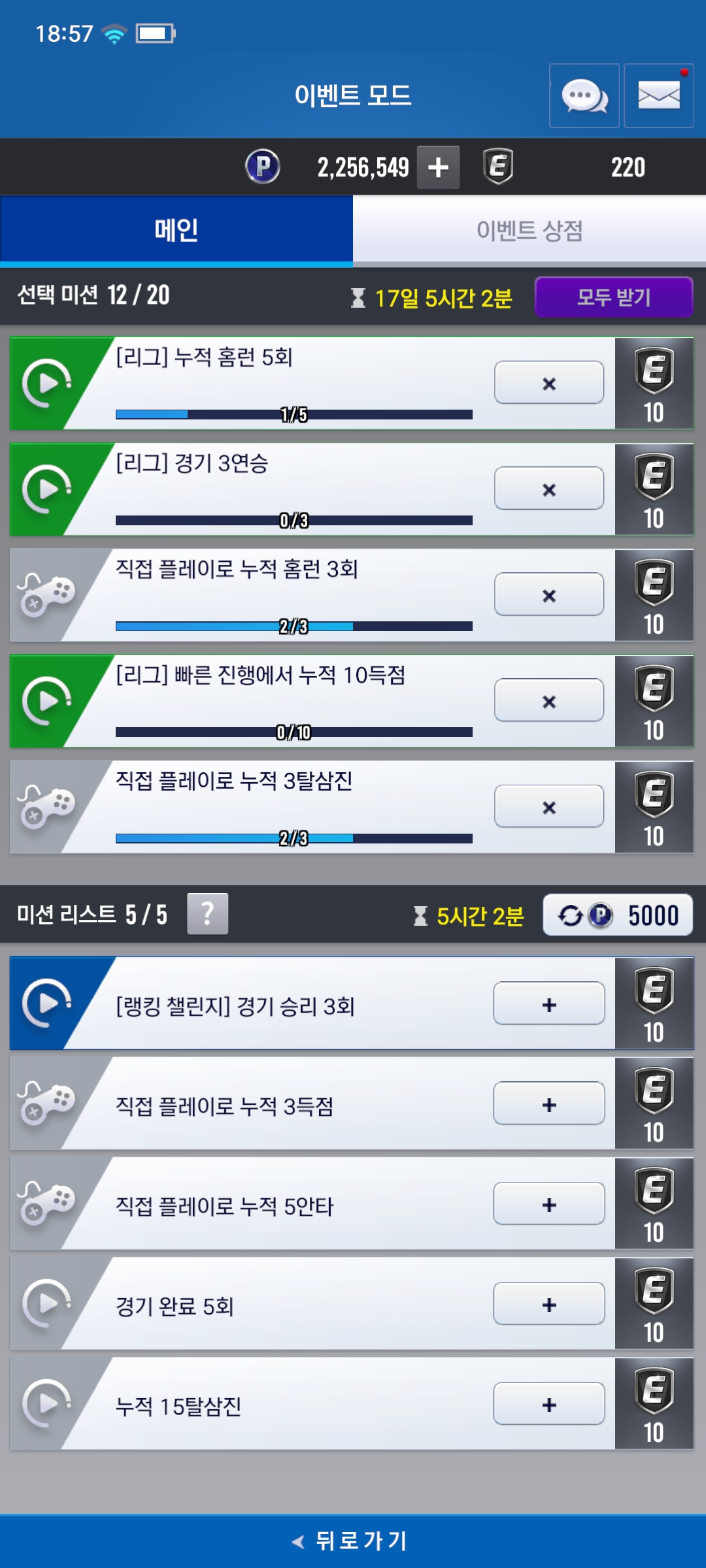The height and width of the screenshot is (1568, 706).
Task: Add the 누적 15탈삼진 mission
Action: click(x=549, y=1403)
